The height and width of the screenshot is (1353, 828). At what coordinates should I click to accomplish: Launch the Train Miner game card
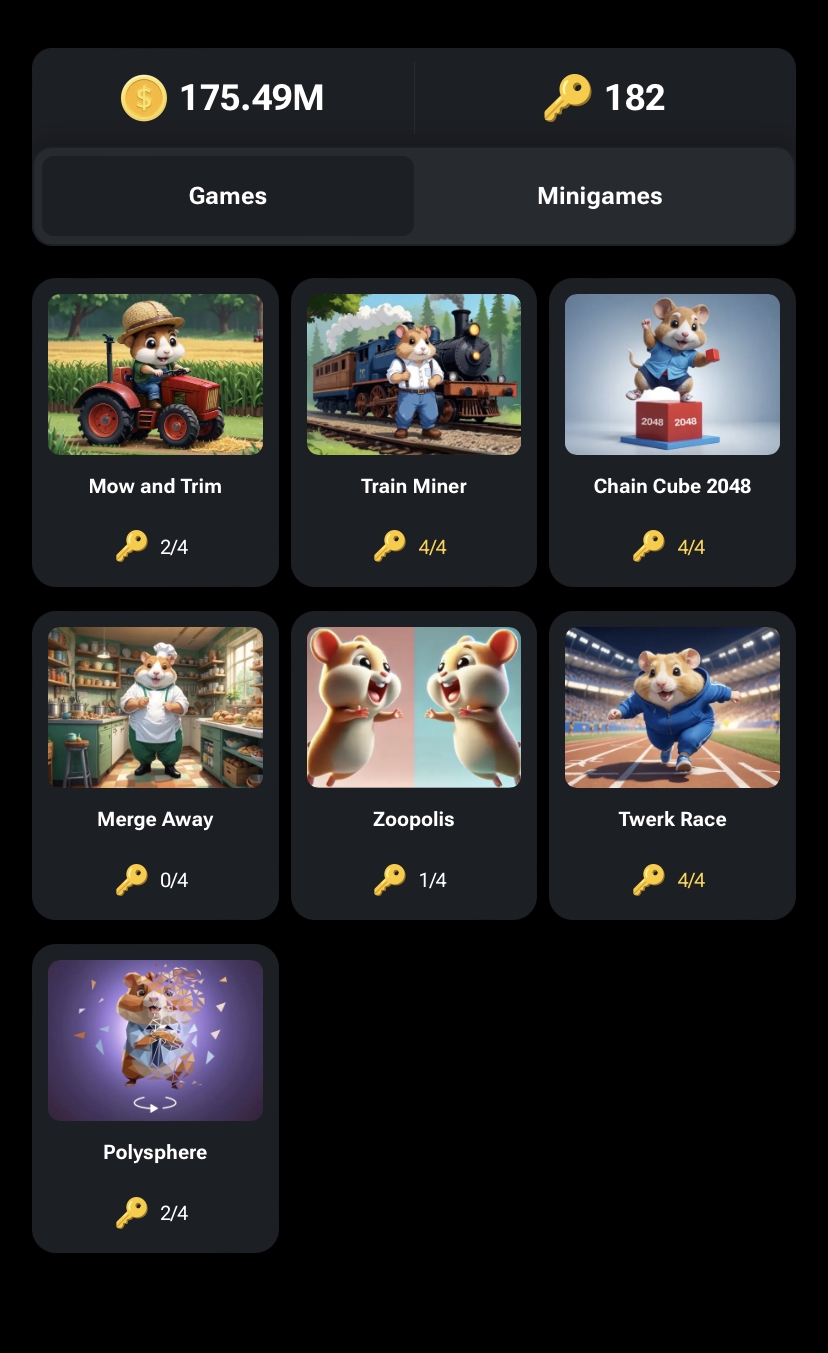(x=413, y=432)
